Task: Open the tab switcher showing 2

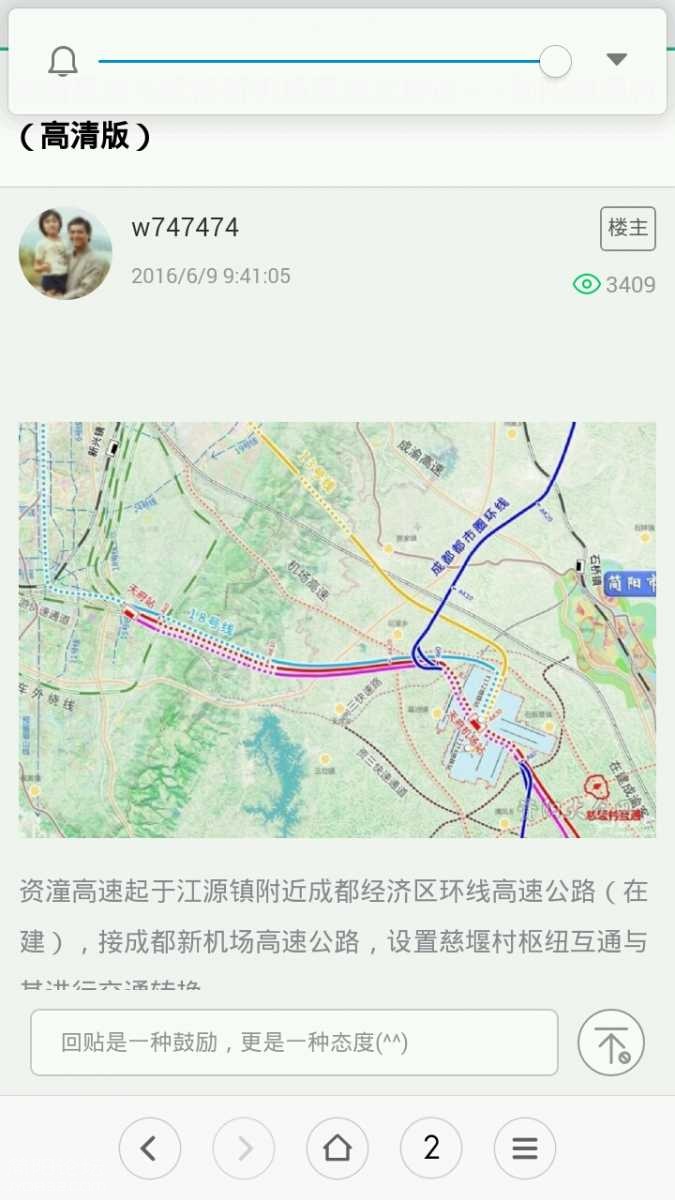Action: click(431, 1148)
